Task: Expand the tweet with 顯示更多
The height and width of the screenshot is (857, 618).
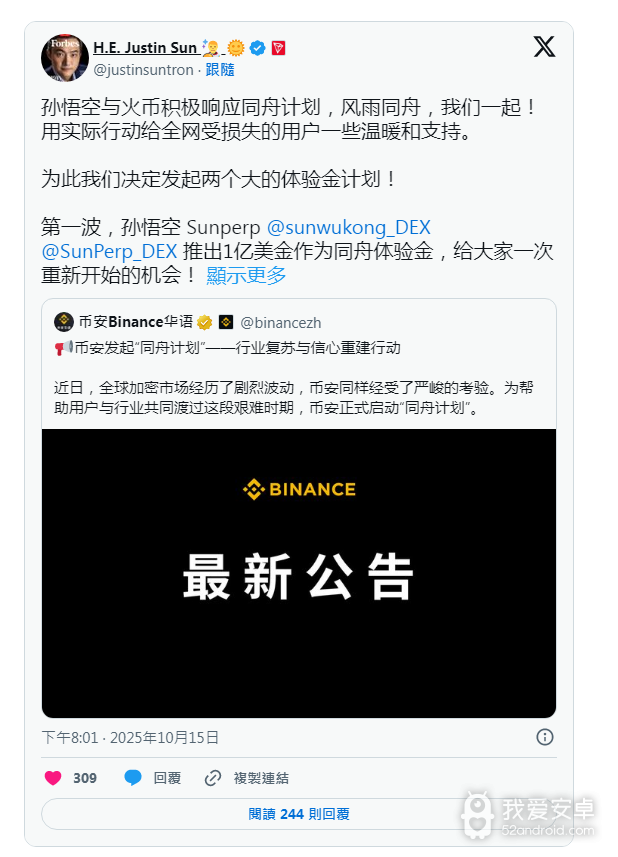Action: 246,275
